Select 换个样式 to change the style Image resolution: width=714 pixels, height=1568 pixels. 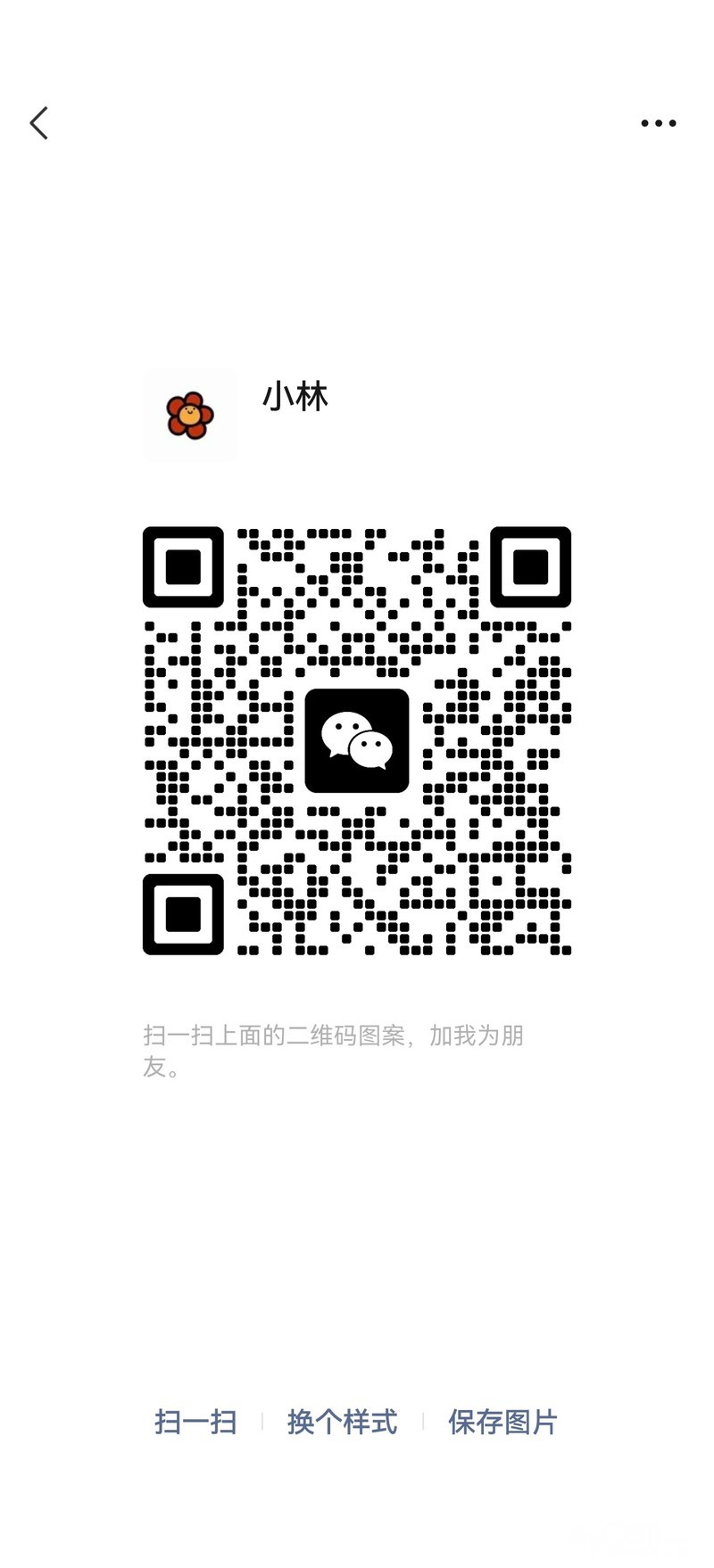(342, 1422)
